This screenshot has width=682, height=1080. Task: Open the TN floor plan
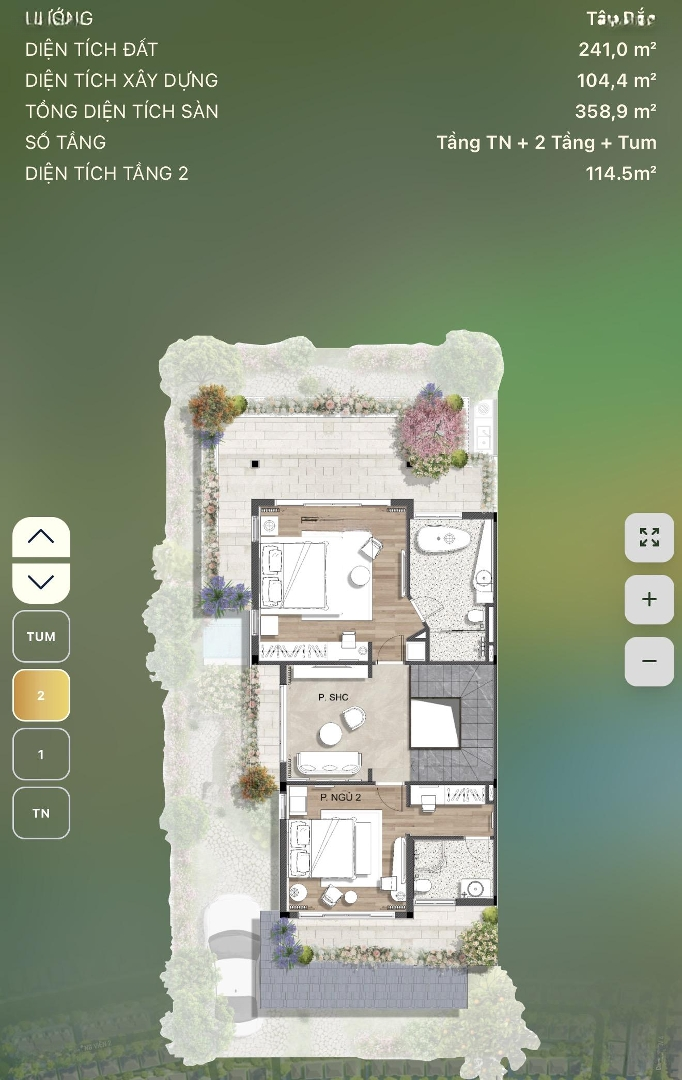(x=41, y=813)
